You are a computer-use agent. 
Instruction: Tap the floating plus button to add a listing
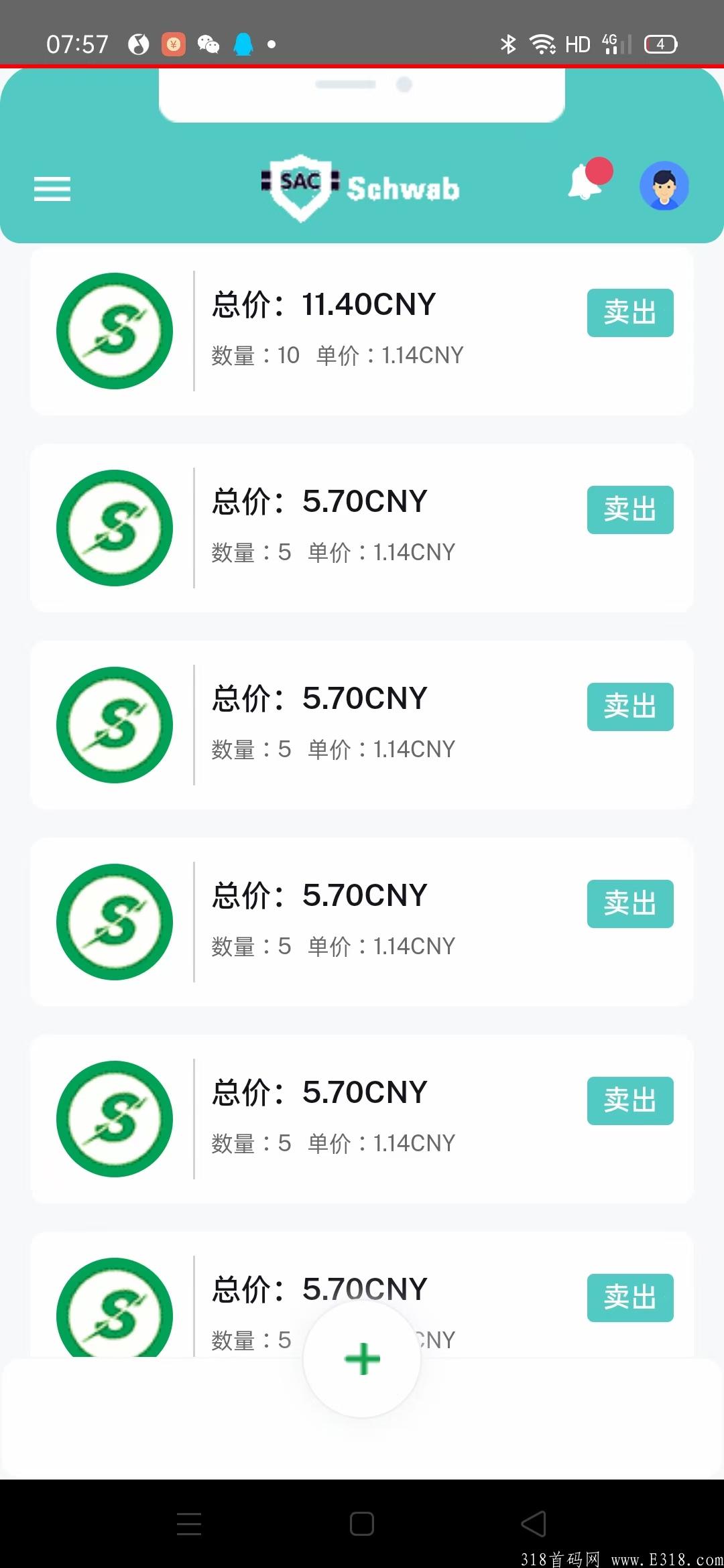362,1359
